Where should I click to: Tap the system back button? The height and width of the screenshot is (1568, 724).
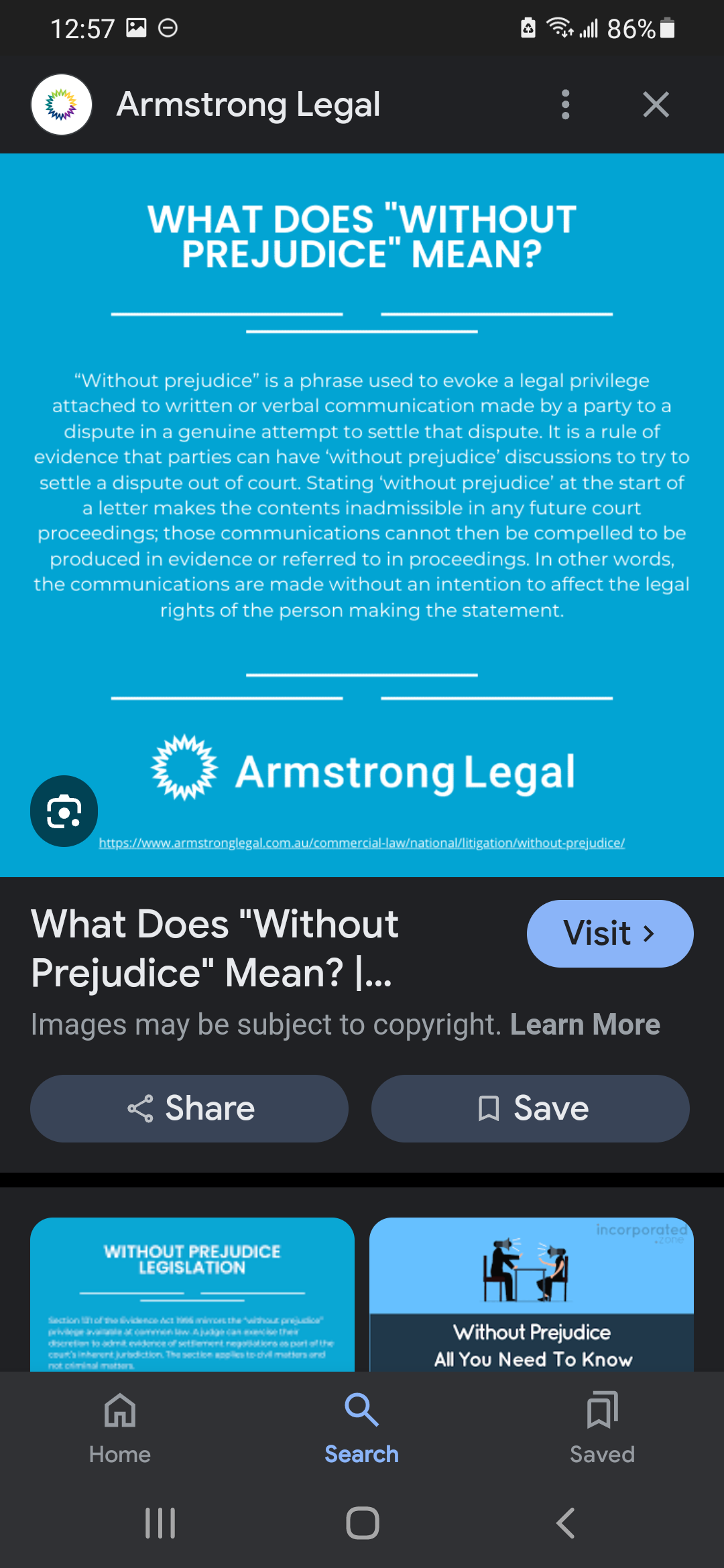[565, 1523]
